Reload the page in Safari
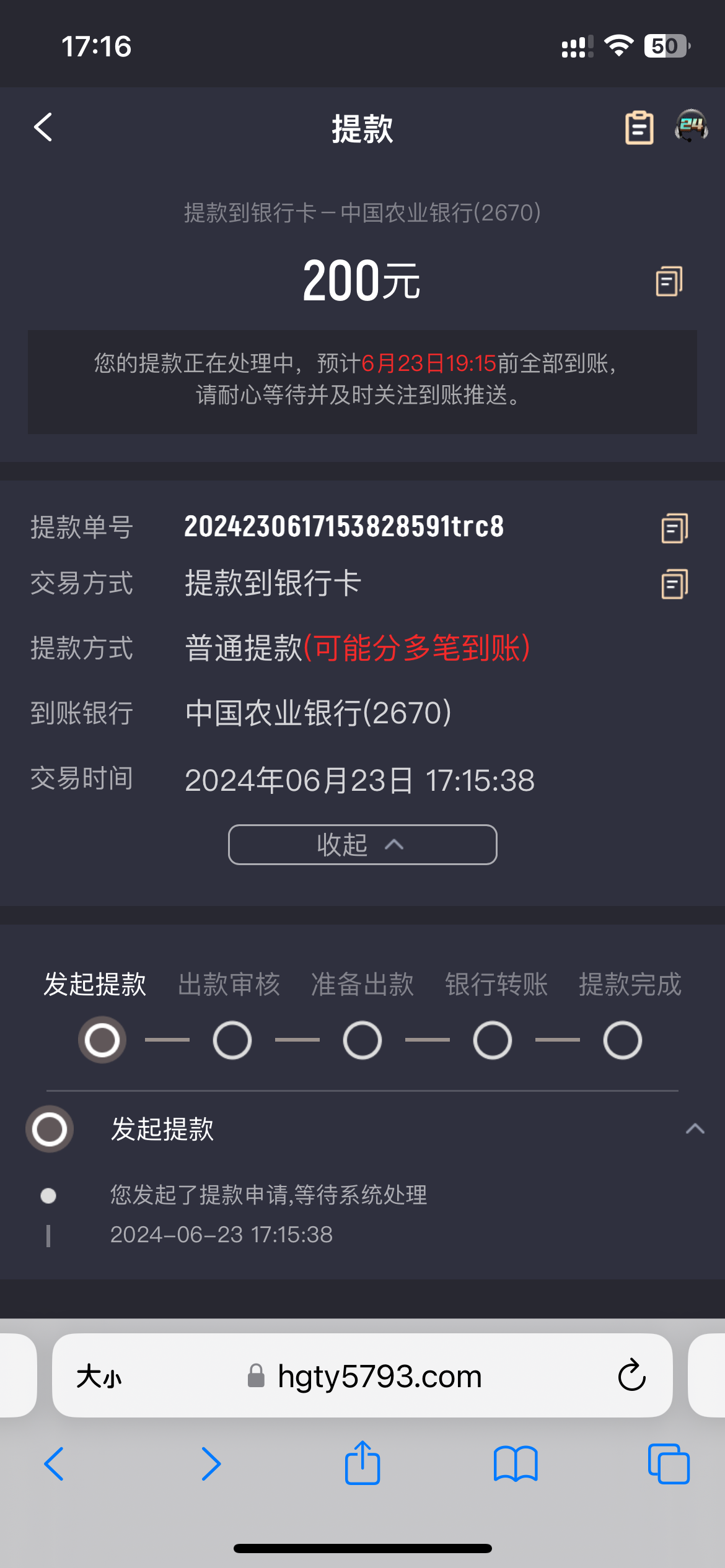This screenshot has width=725, height=1568. (631, 1376)
